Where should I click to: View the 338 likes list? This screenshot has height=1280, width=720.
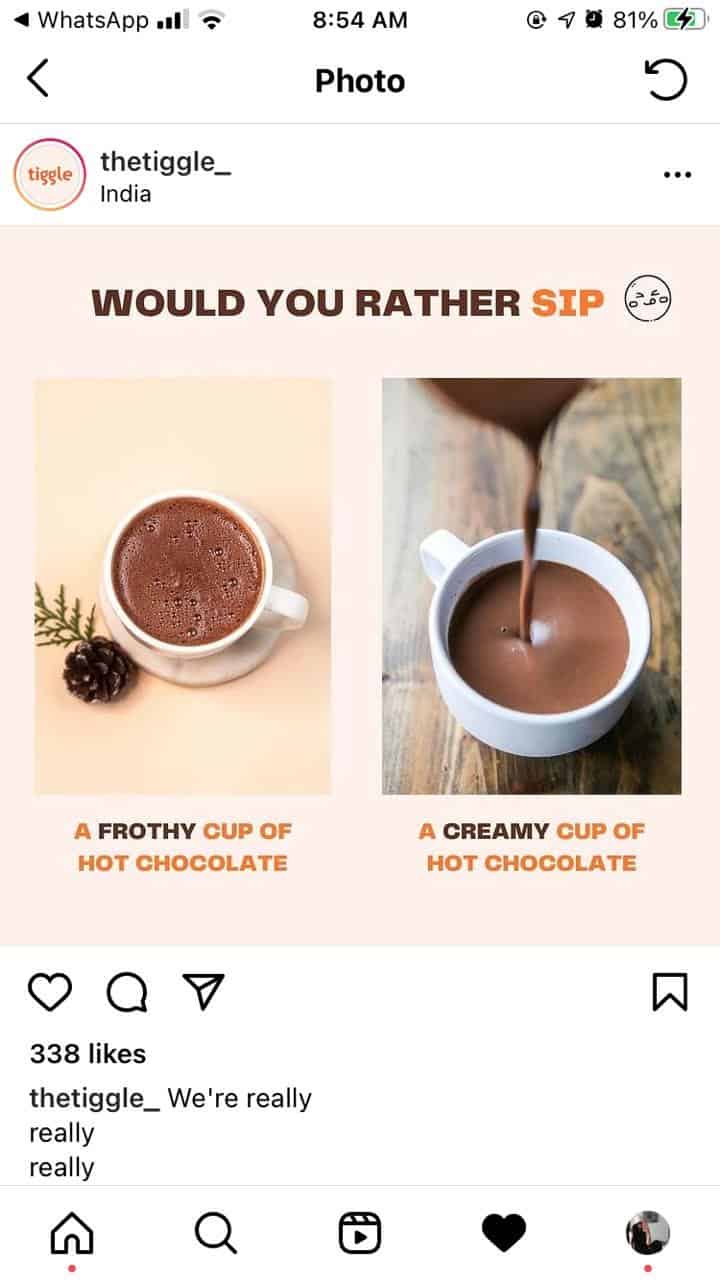(x=88, y=1054)
